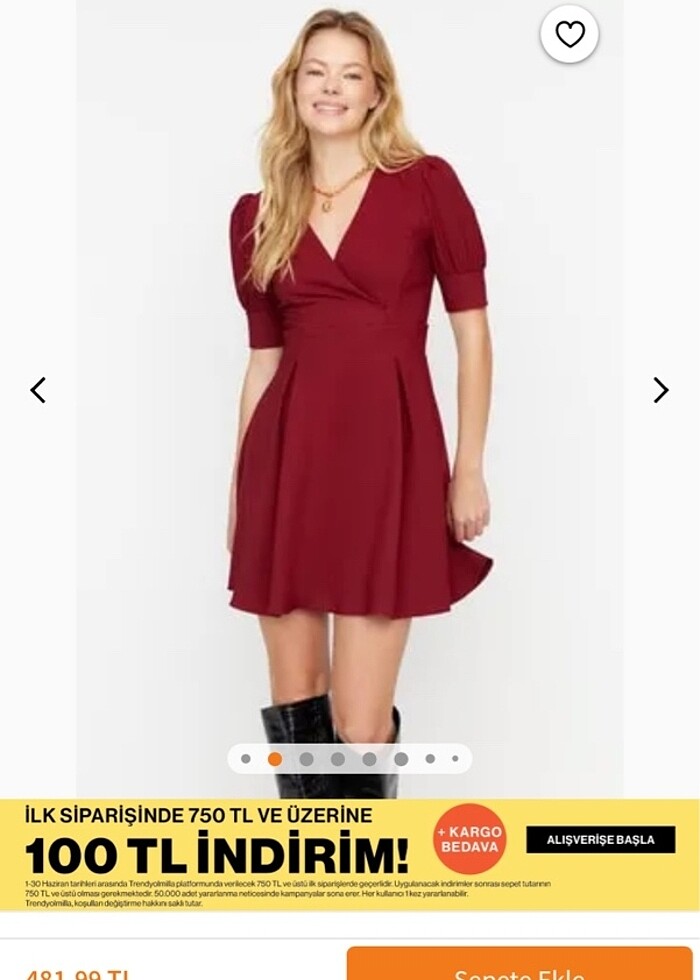Tap the ALIŞVERİŞE BAŞLA banner button
Image resolution: width=700 pixels, height=980 pixels.
coord(600,840)
